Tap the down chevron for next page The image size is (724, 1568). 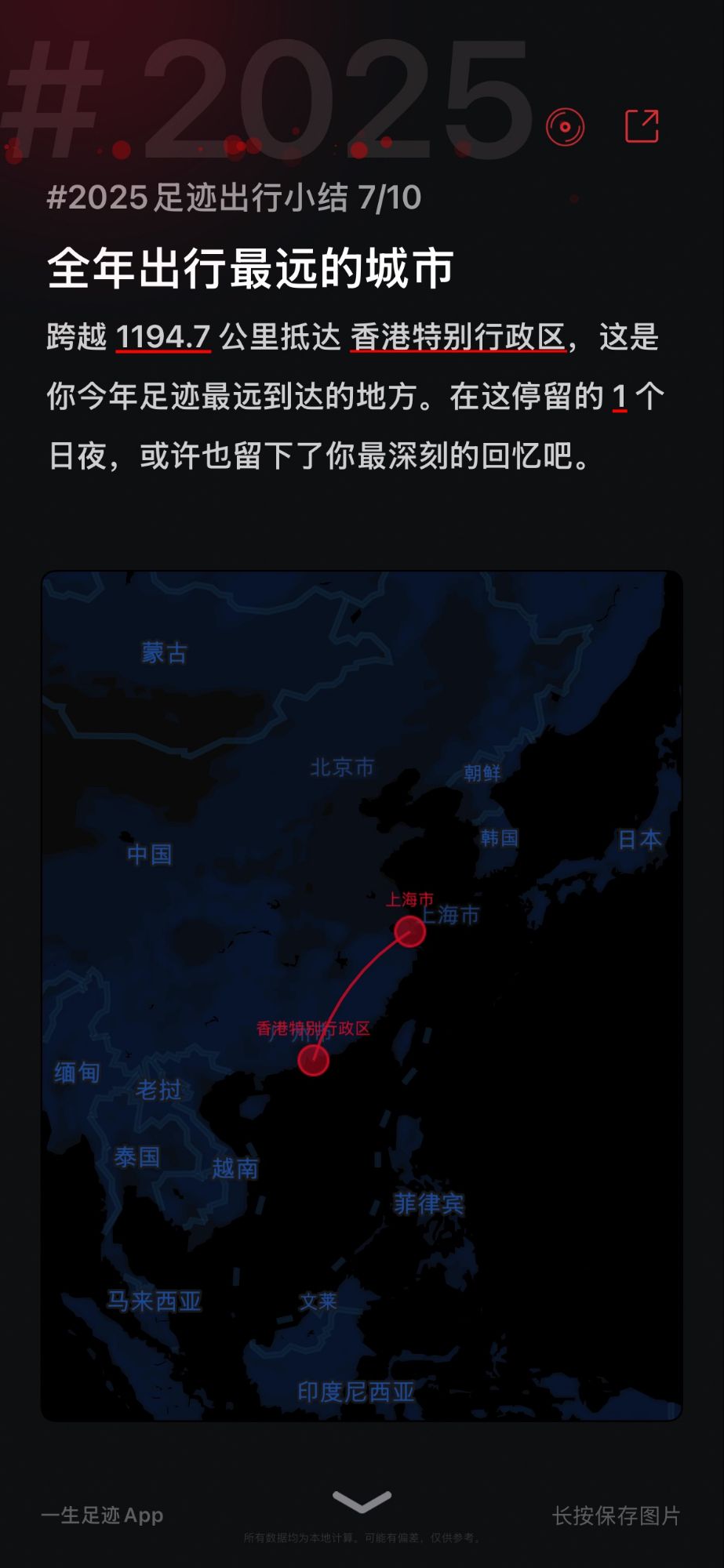pos(362,1501)
